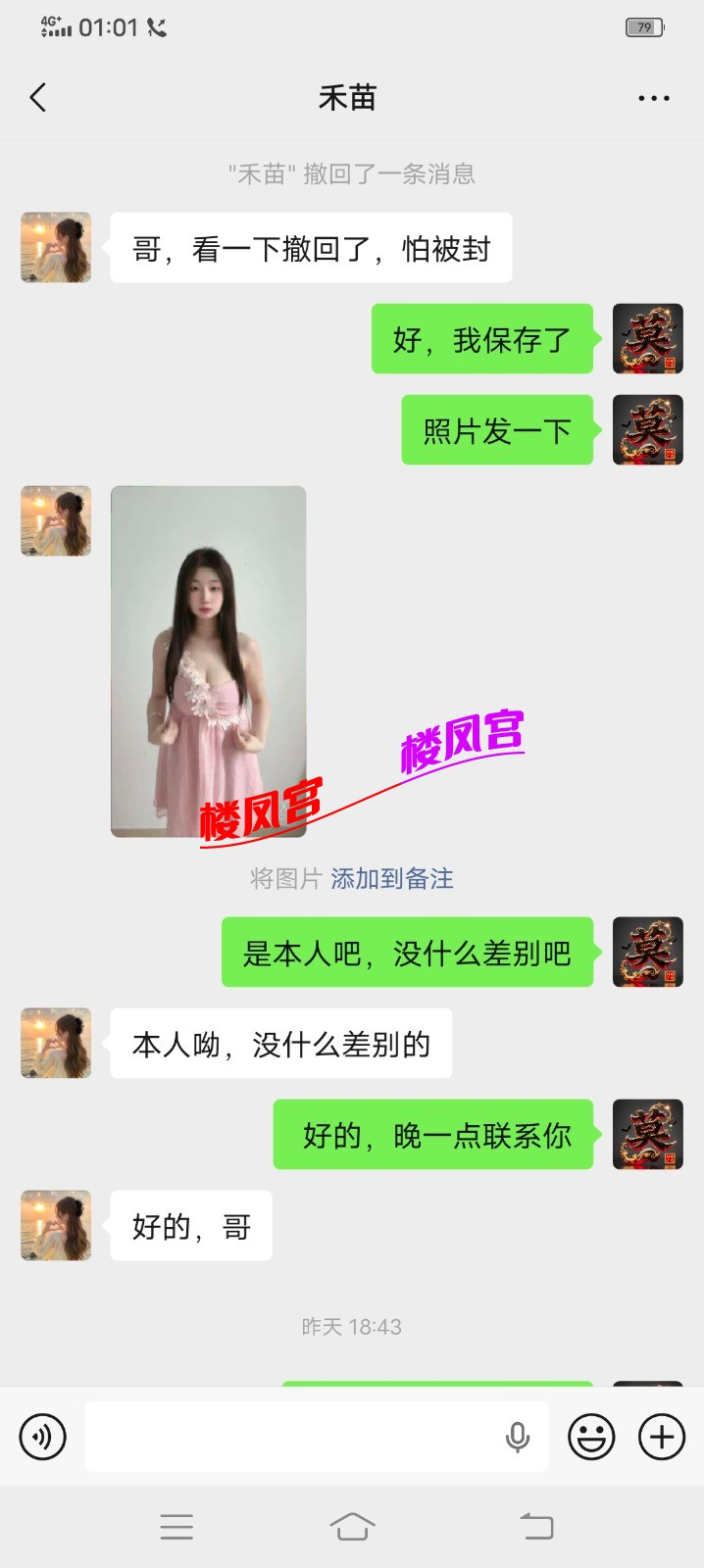This screenshot has height=1568, width=704.
Task: Tap the system back button
Action: click(x=536, y=1526)
